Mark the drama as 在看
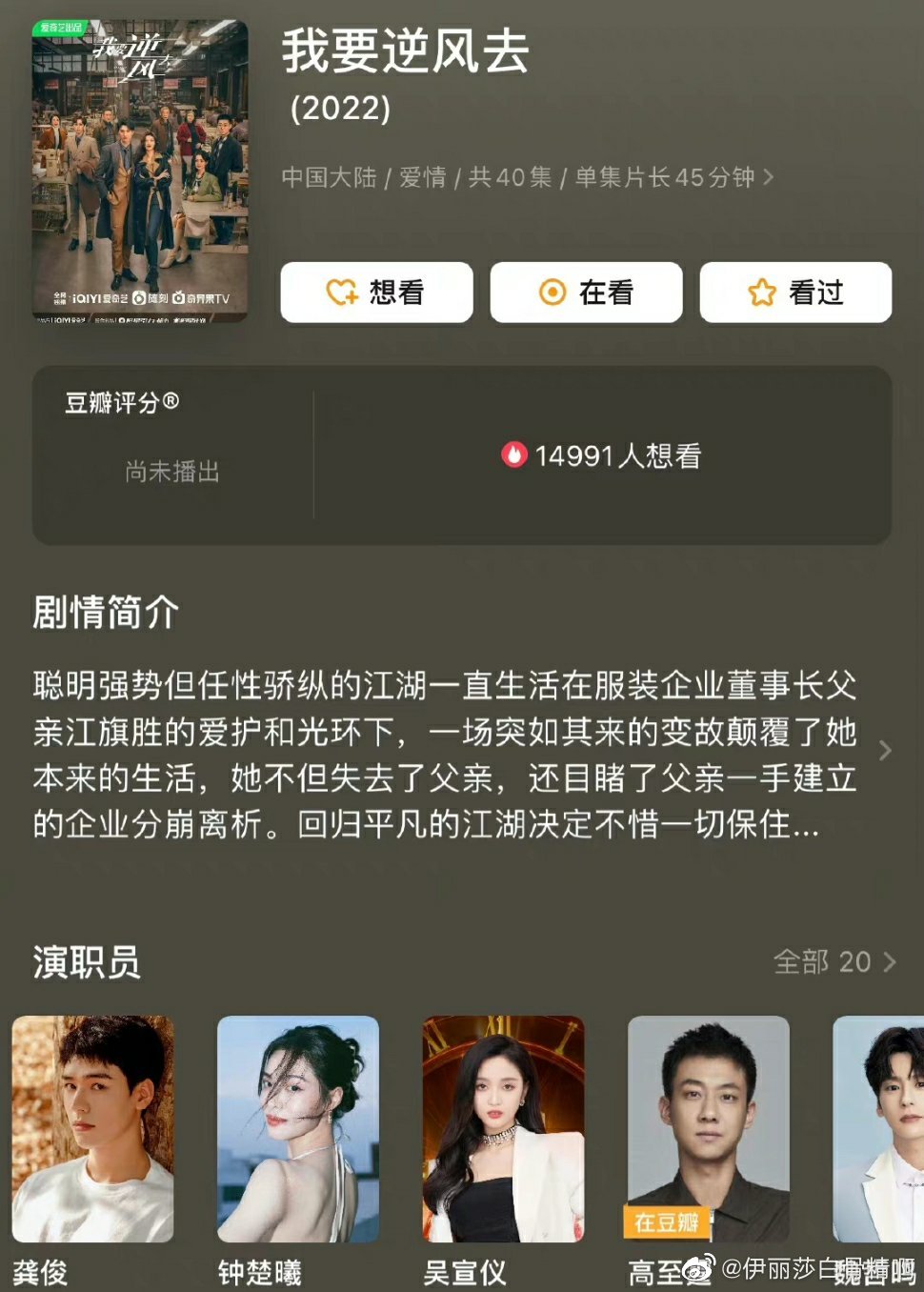The width and height of the screenshot is (924, 1292). (586, 293)
